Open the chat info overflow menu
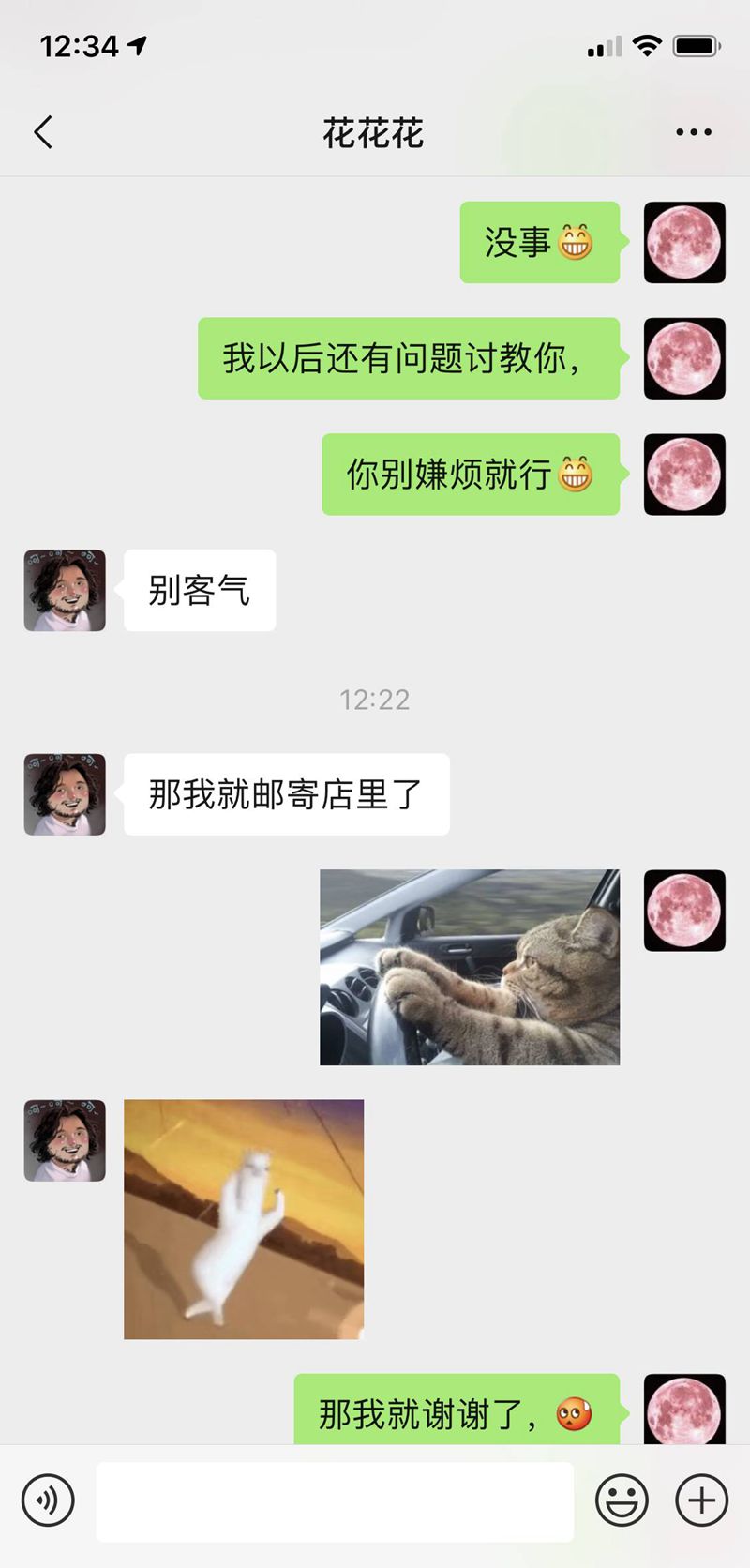This screenshot has width=750, height=1568. point(693,132)
